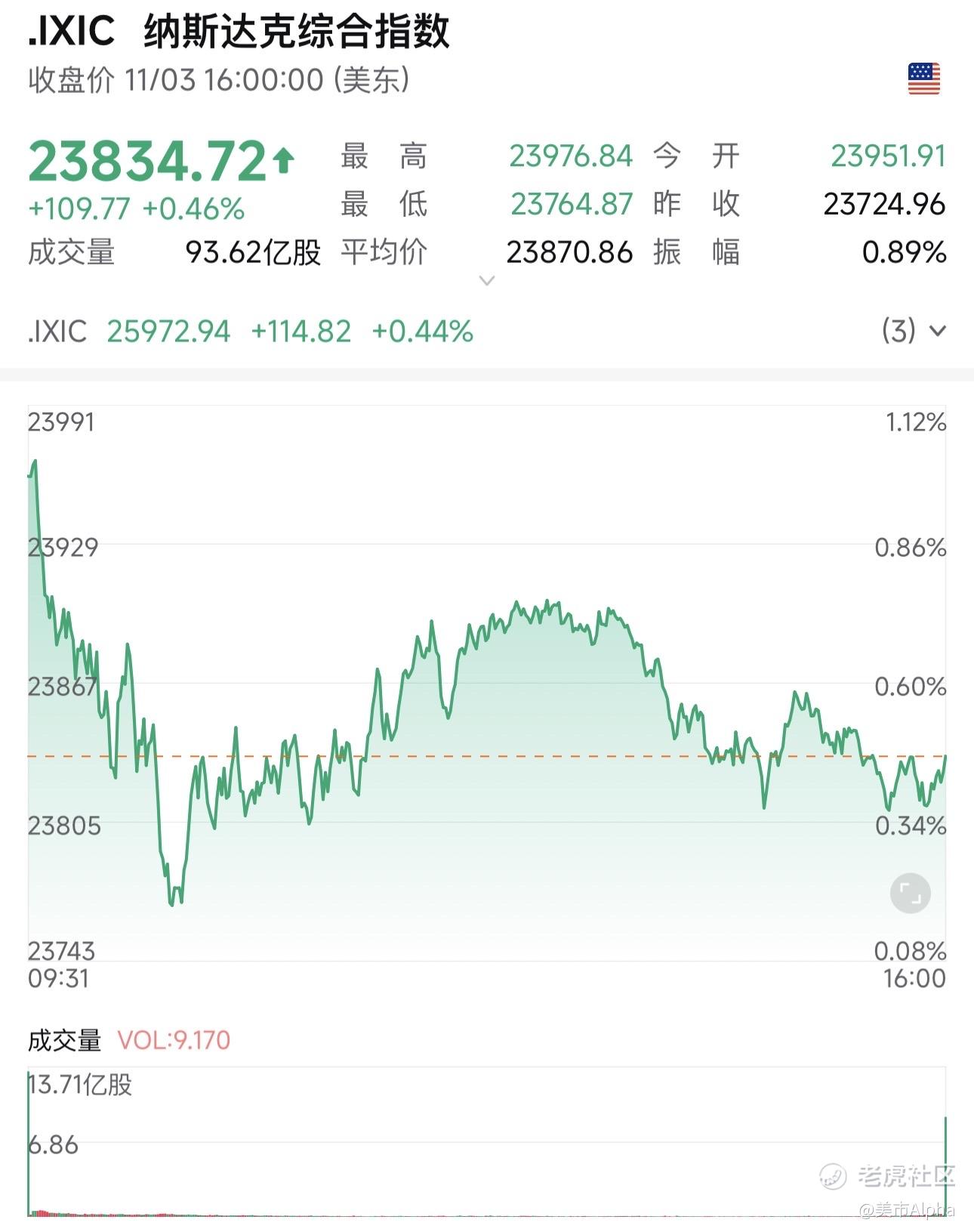Expand the quote details chevron
The image size is (974, 1232).
[x=487, y=281]
